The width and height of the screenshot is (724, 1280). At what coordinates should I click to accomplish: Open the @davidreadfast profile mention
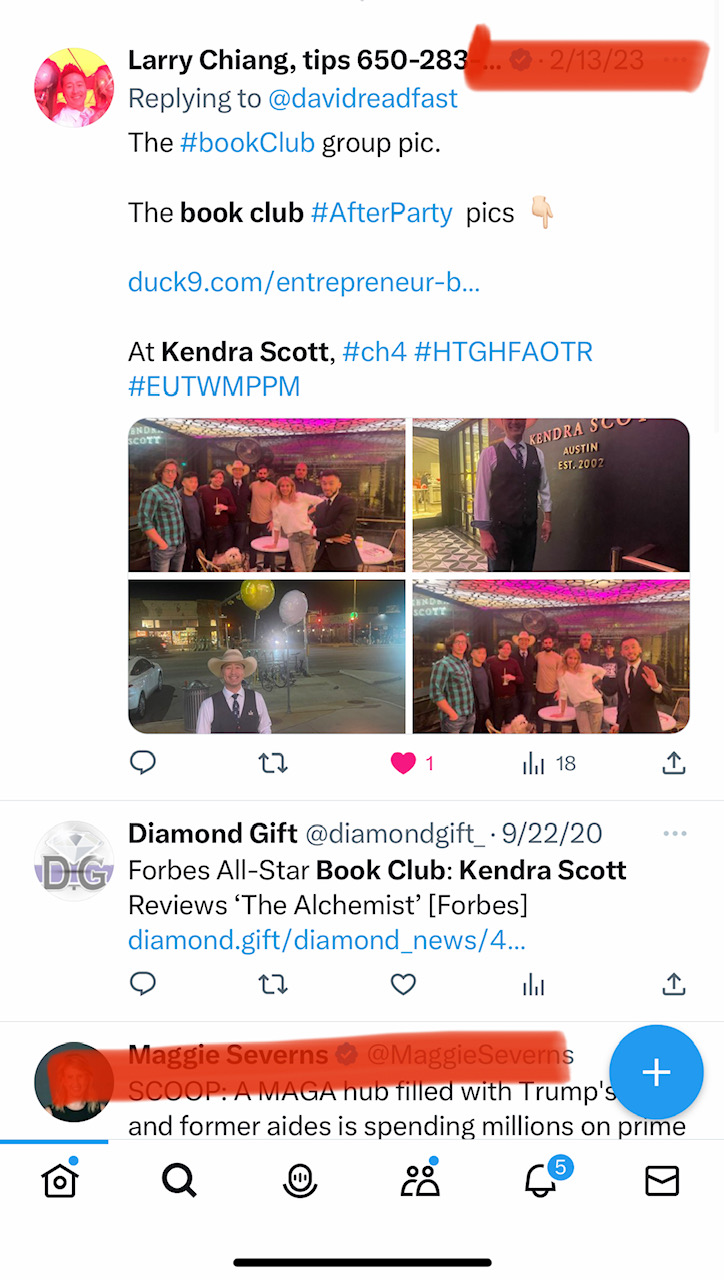pyautogui.click(x=363, y=98)
